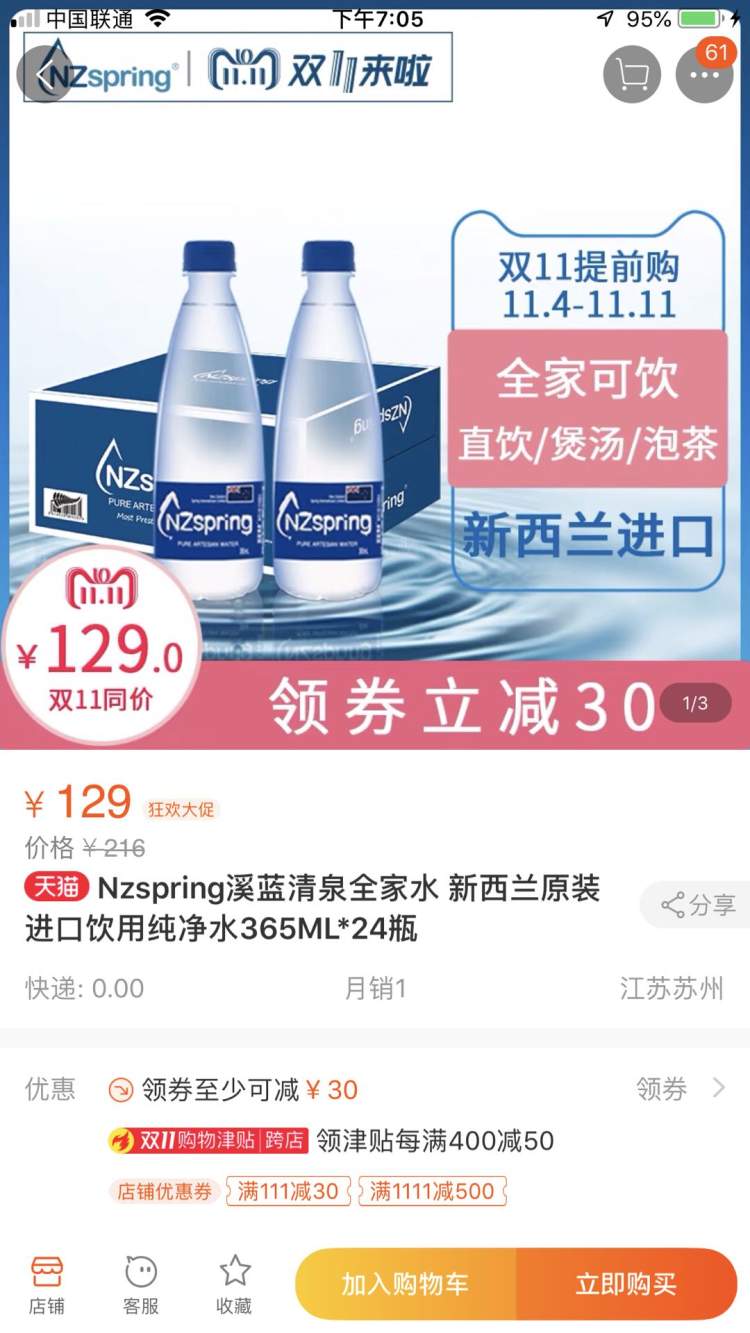Share this product via 分享
Image resolution: width=750 pixels, height=1333 pixels.
point(698,906)
